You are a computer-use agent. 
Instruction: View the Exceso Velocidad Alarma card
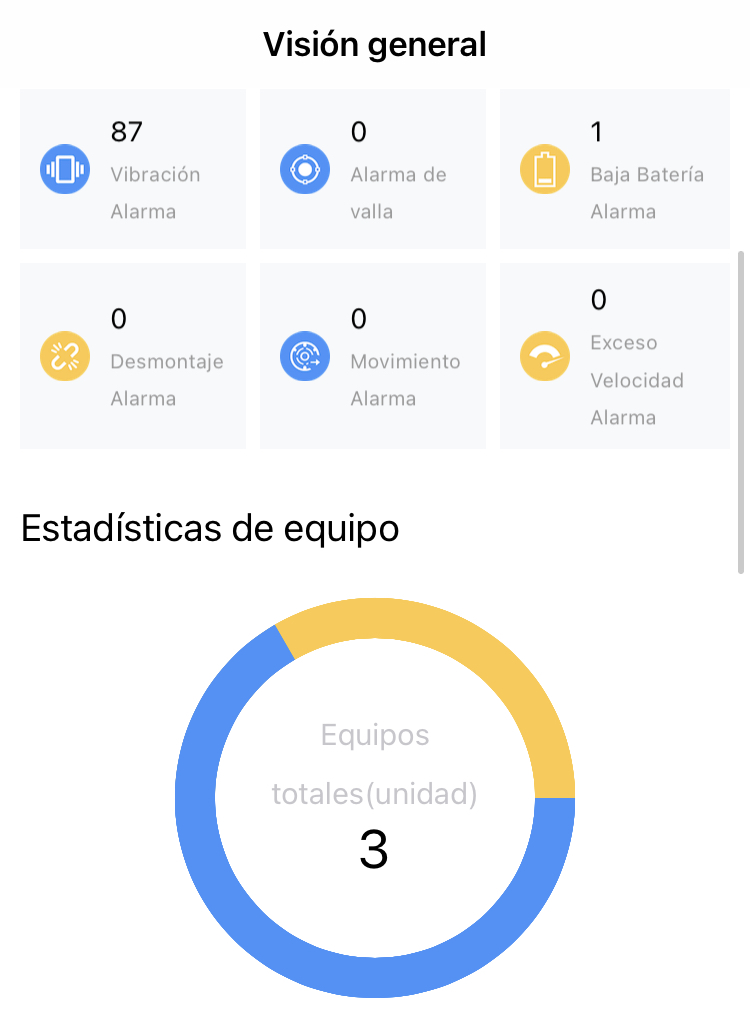point(614,356)
